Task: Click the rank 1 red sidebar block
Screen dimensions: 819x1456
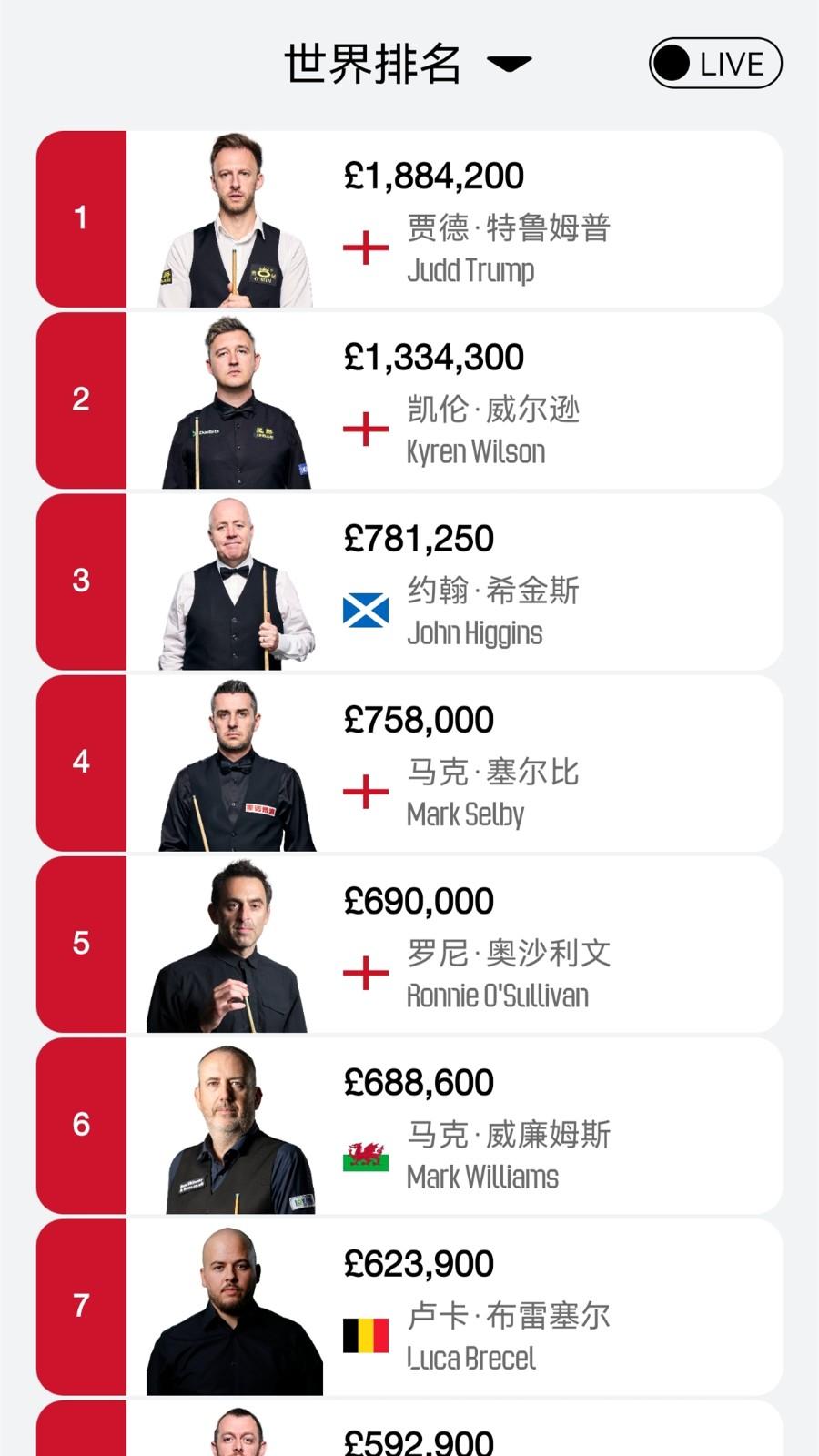Action: click(x=81, y=217)
